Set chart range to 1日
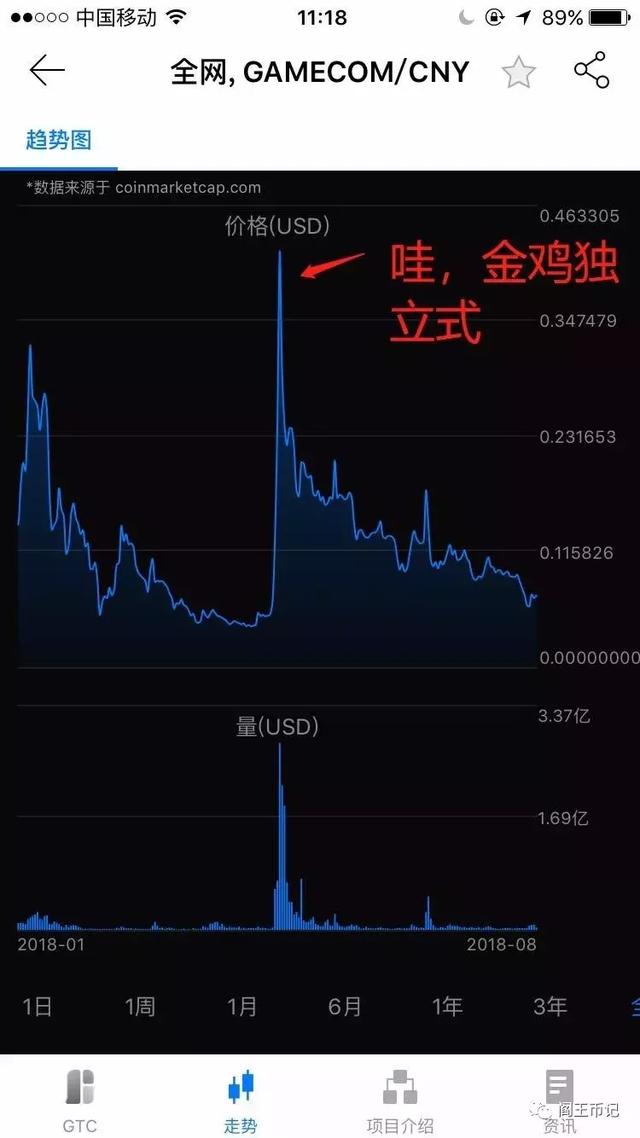640x1138 pixels. coord(37,1006)
